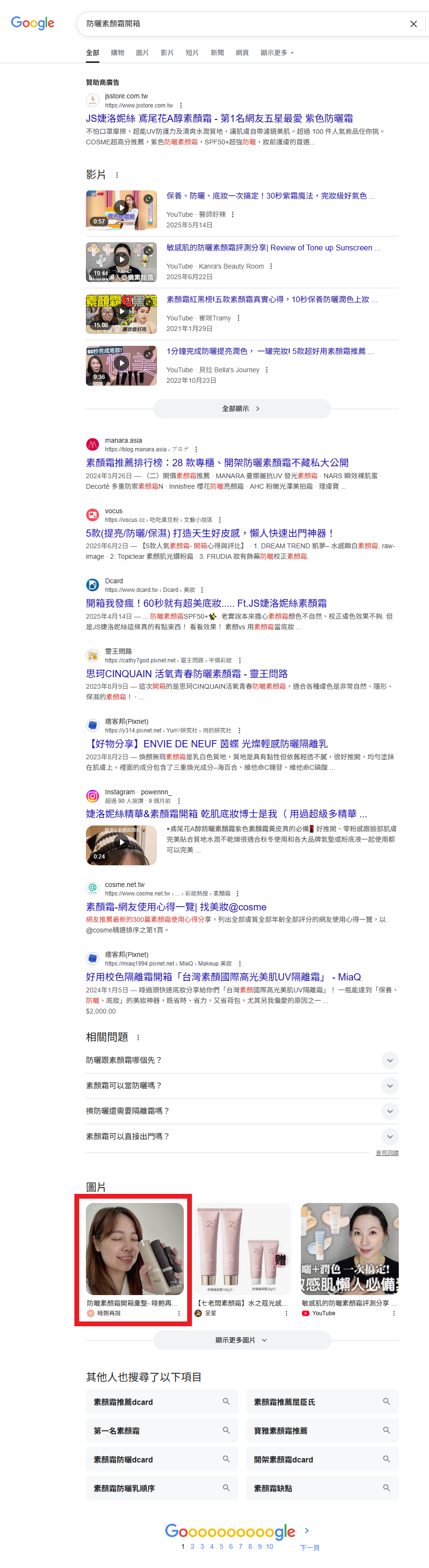
Task: Clear the search query with the X icon
Action: [x=413, y=24]
